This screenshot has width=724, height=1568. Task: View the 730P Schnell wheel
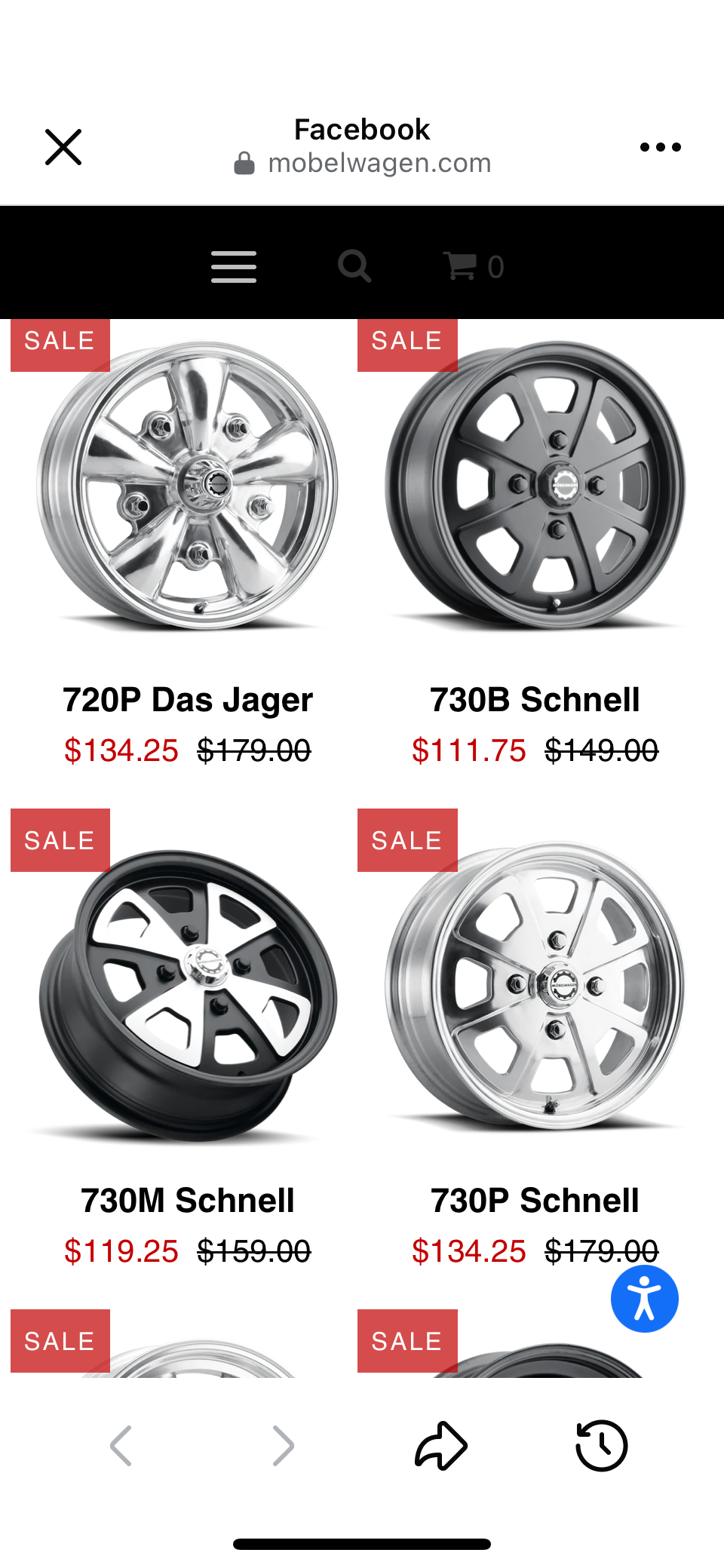pos(535,988)
